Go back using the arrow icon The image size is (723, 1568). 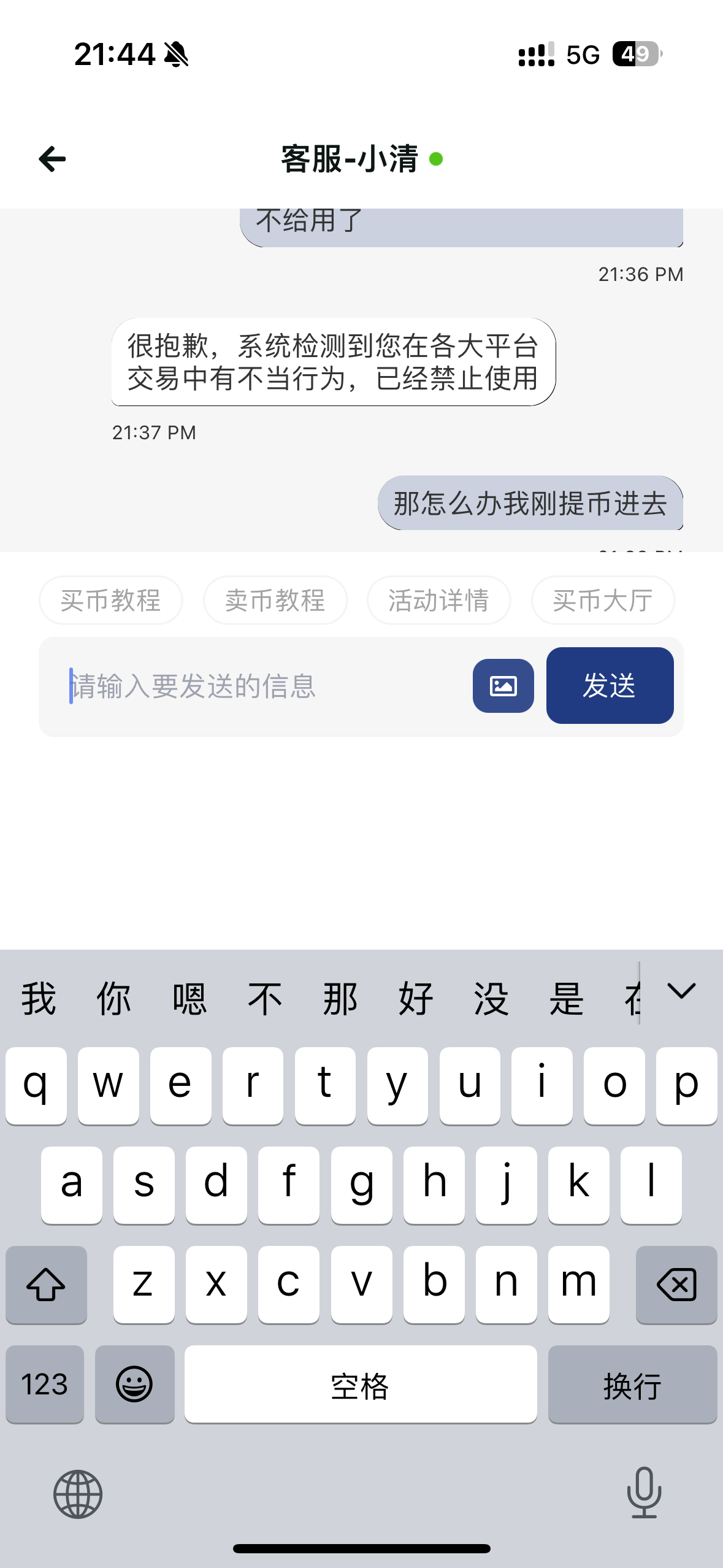pyautogui.click(x=52, y=159)
